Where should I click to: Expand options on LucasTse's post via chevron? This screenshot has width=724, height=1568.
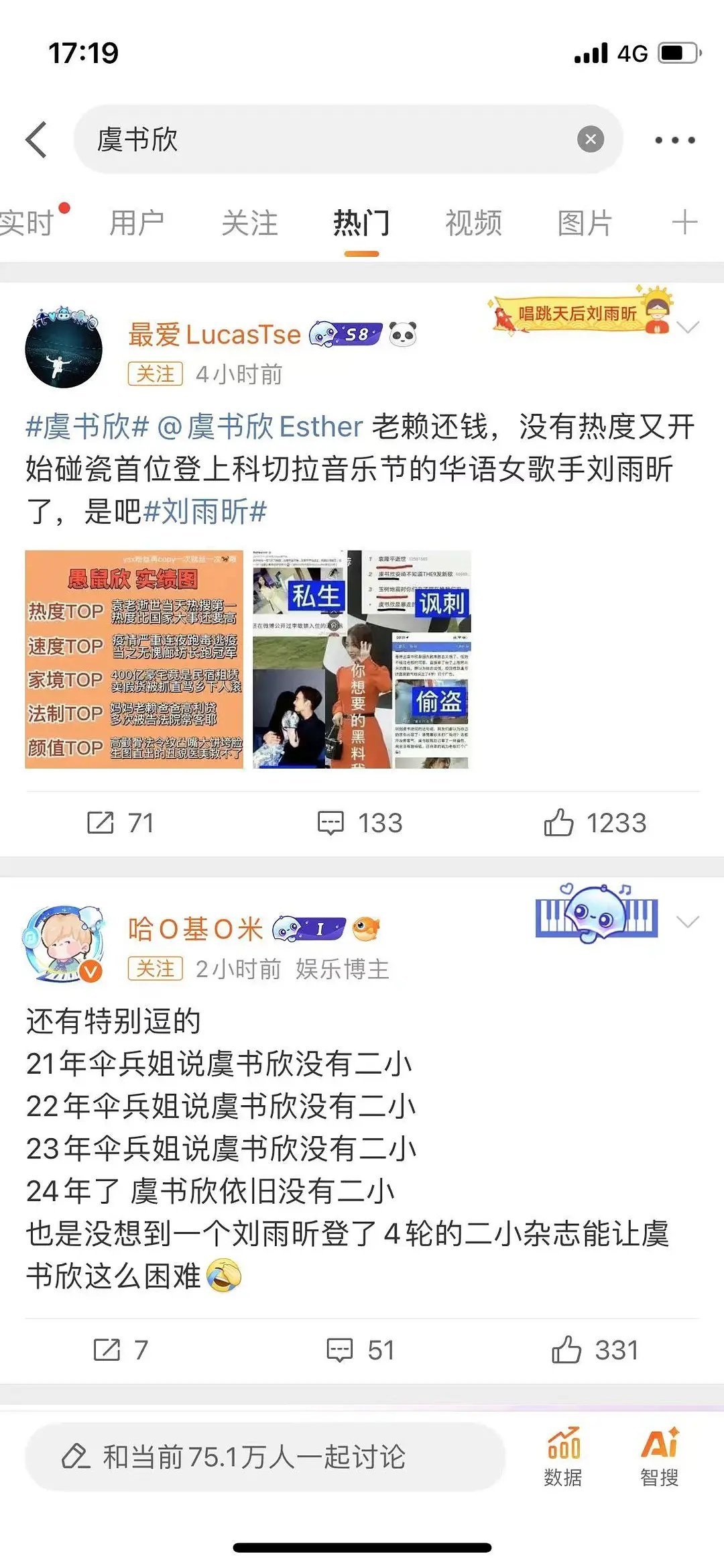(x=685, y=329)
